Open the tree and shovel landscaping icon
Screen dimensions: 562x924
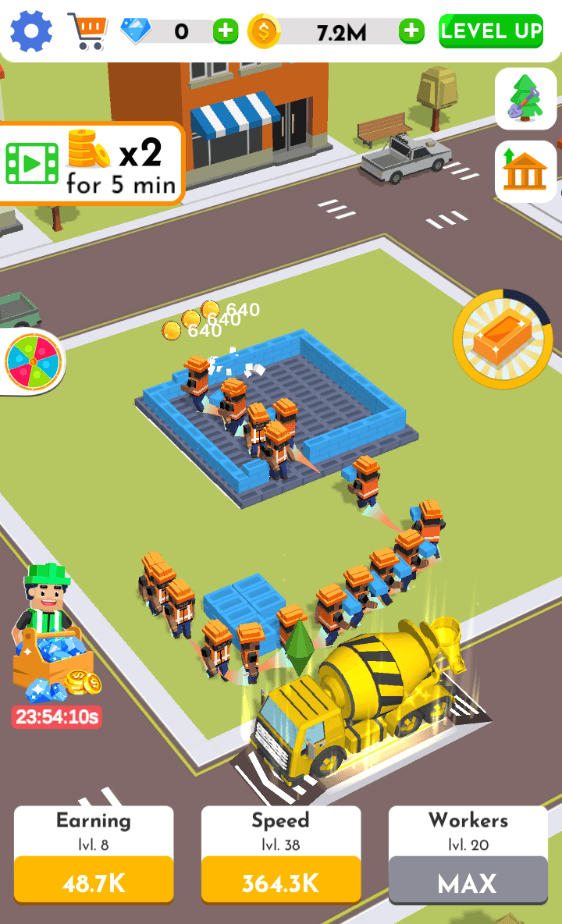pyautogui.click(x=525, y=98)
